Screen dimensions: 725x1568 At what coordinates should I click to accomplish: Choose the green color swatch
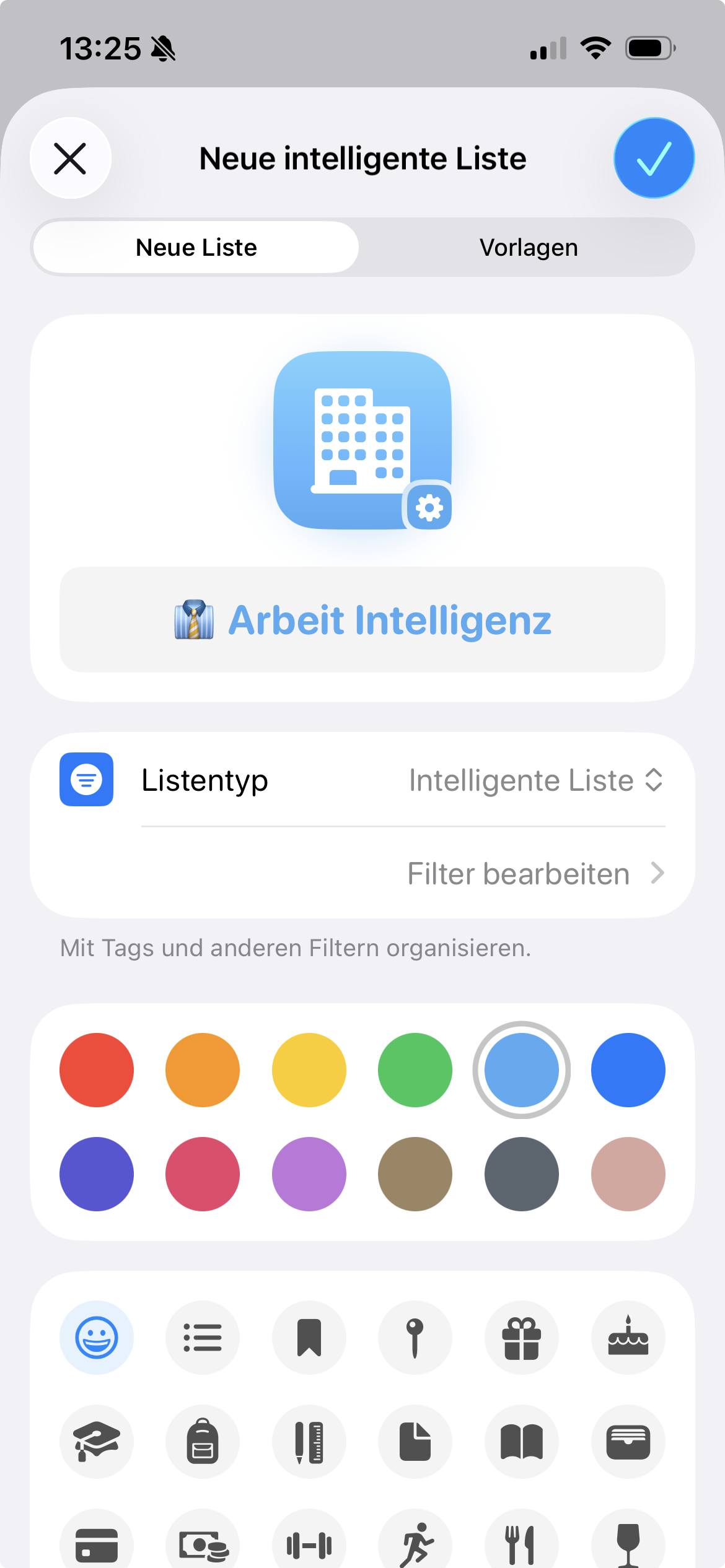(x=415, y=1069)
